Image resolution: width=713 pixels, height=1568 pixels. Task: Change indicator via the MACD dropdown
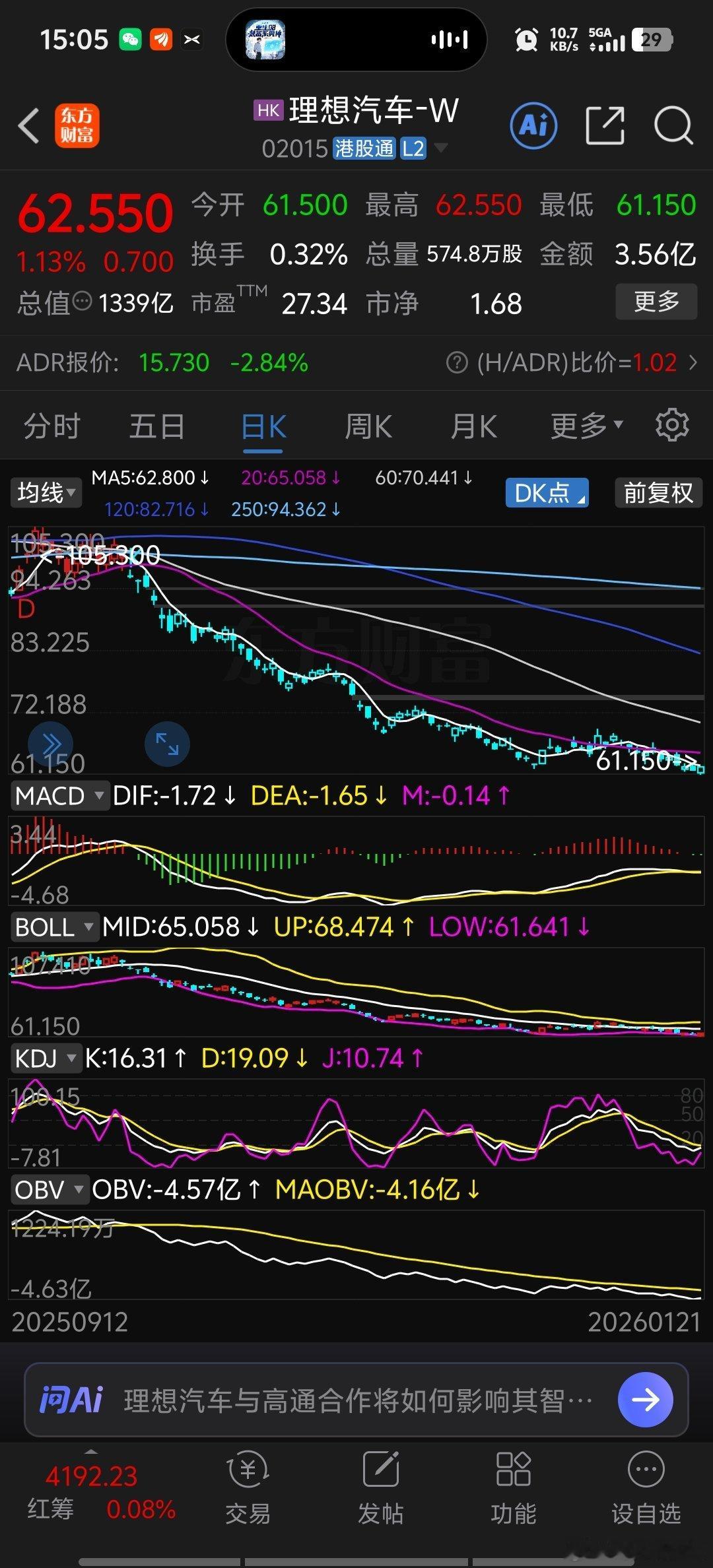[x=59, y=796]
